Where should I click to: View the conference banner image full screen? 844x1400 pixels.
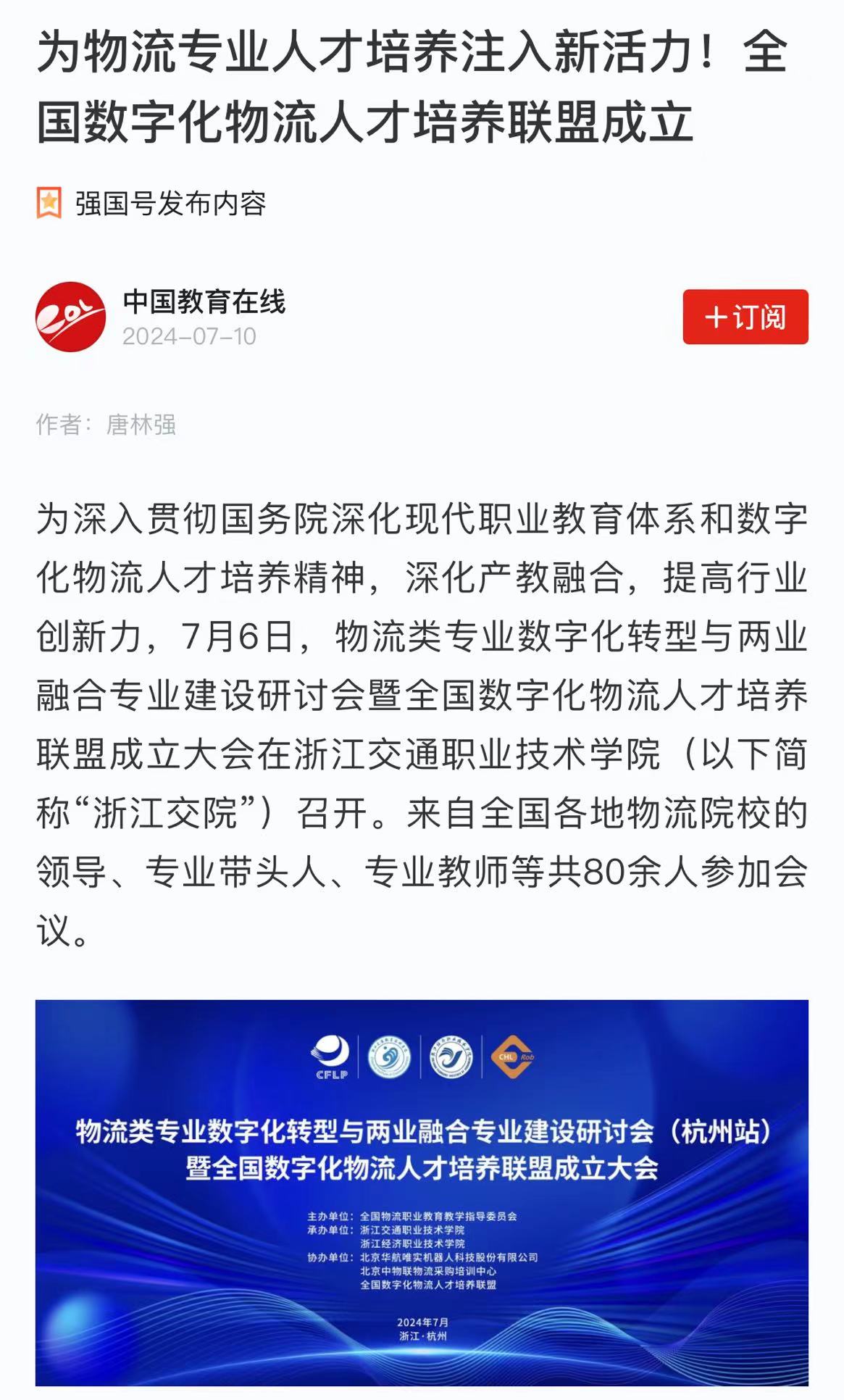point(422,1192)
